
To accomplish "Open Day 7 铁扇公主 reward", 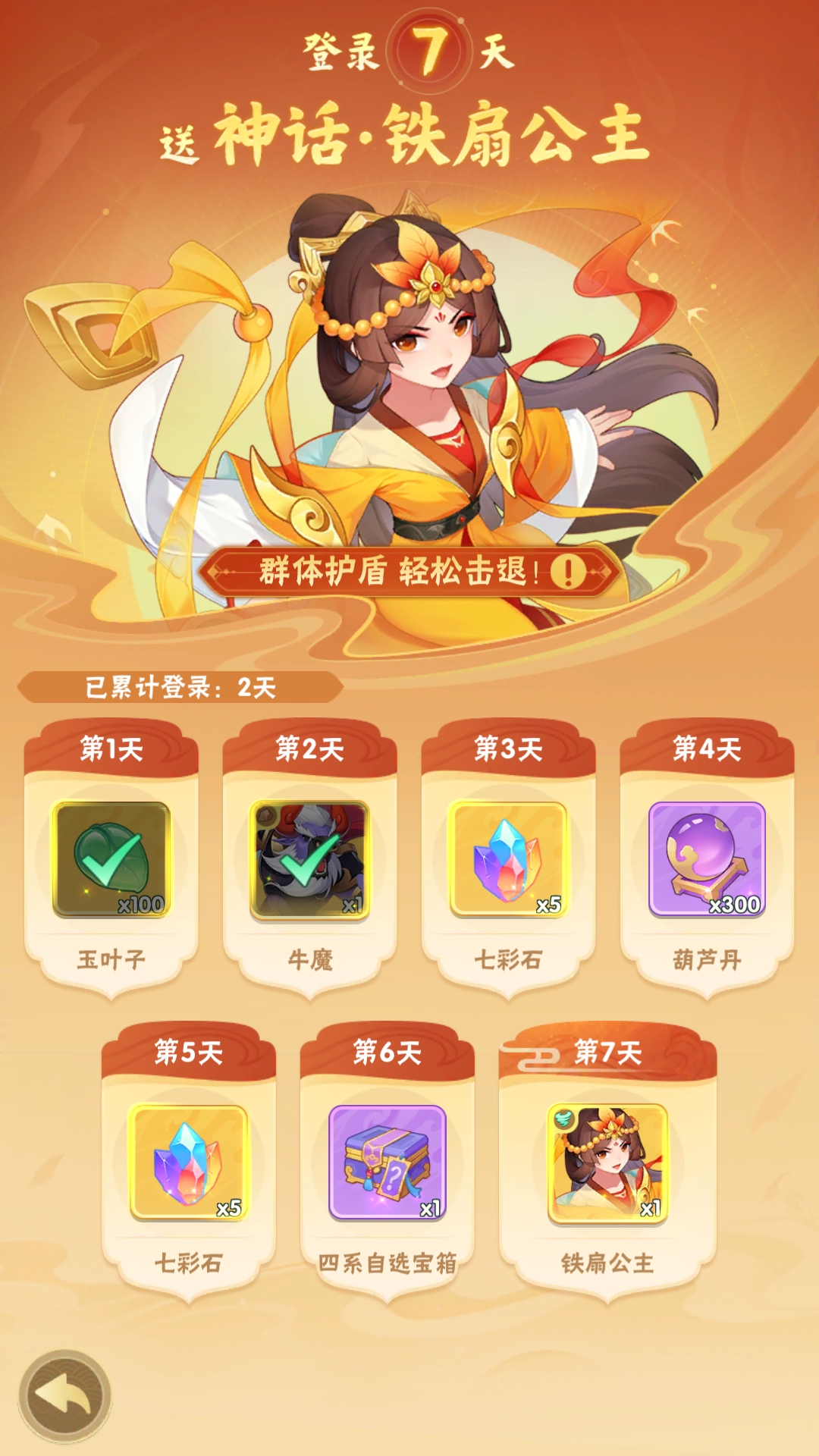I will coord(607,1163).
